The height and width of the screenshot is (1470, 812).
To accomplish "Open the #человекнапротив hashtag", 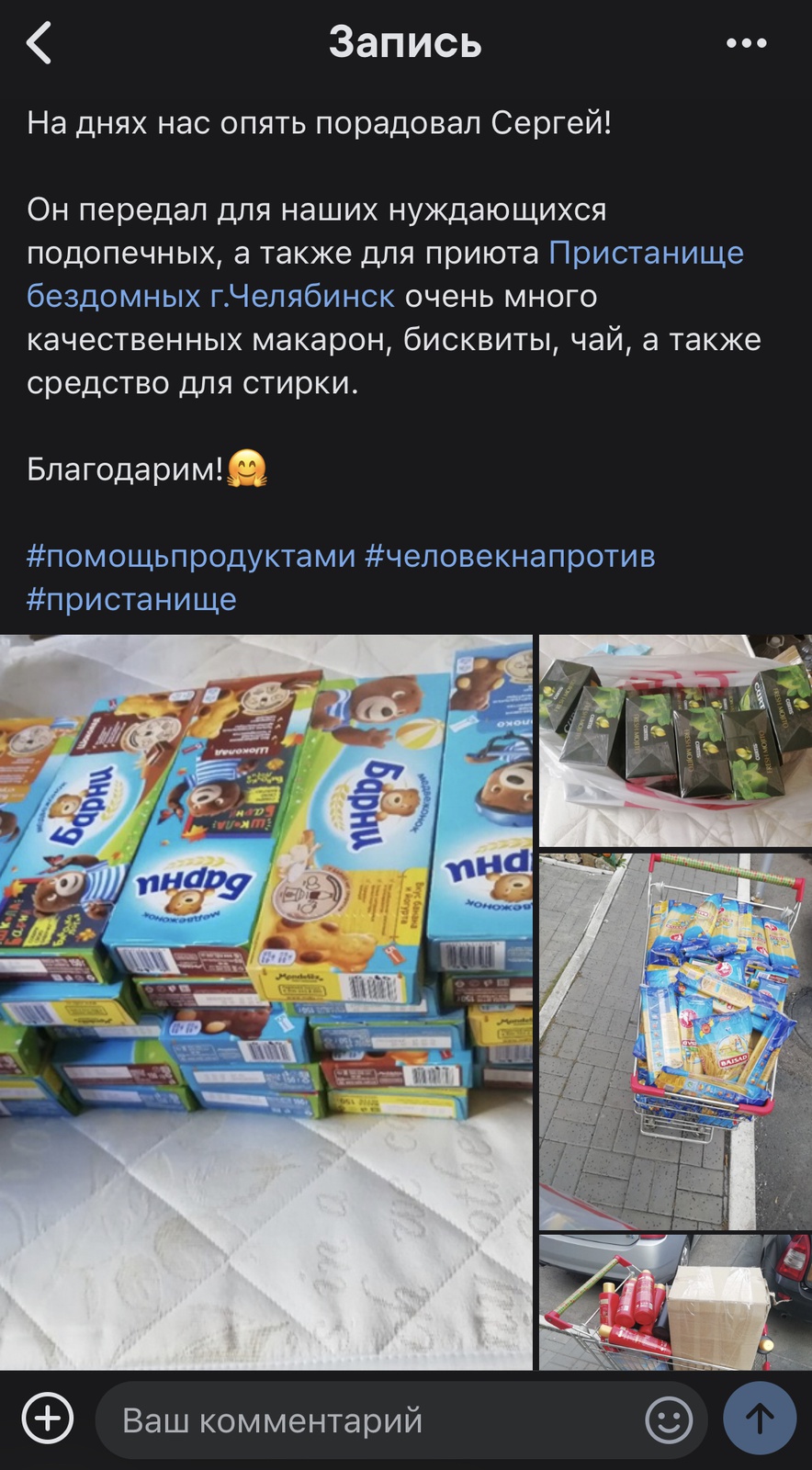I will click(x=510, y=556).
